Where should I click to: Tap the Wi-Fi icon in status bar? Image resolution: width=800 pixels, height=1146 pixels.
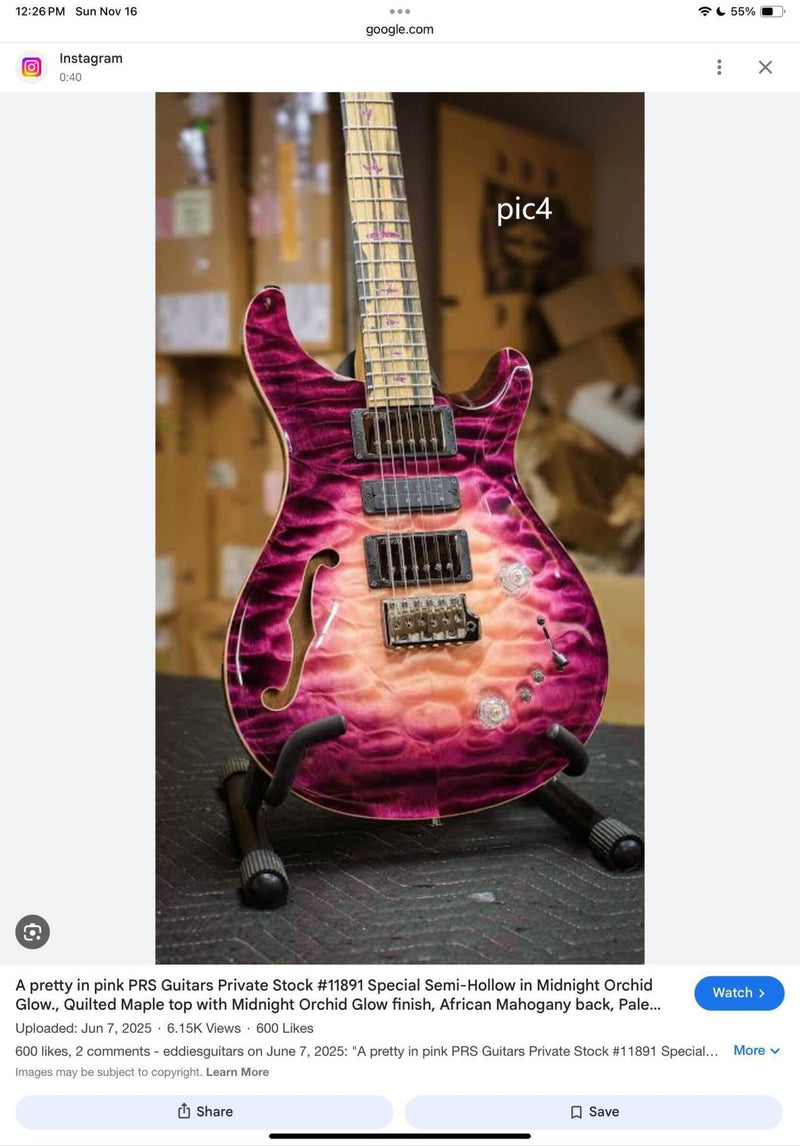(x=705, y=11)
